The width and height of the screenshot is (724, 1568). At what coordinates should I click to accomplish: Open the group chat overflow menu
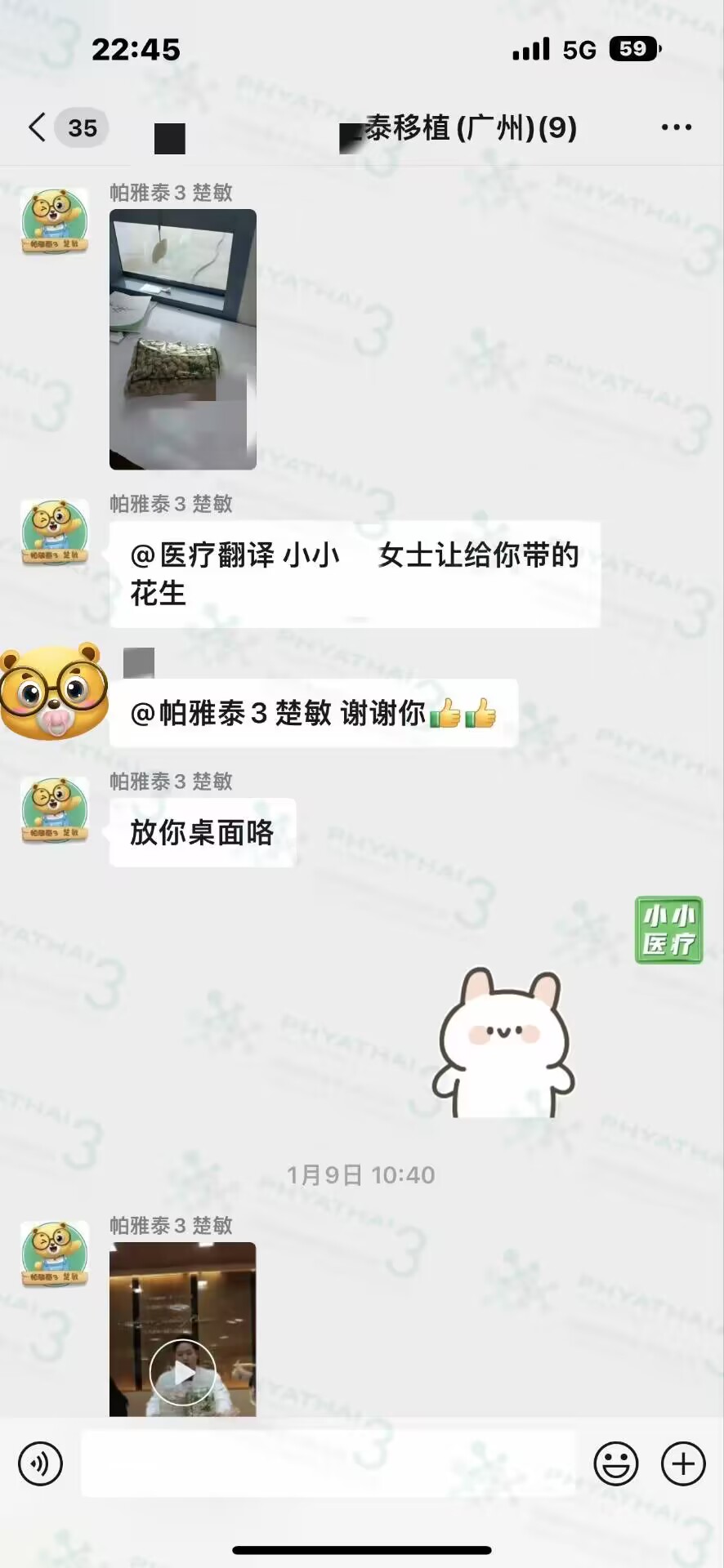(676, 127)
